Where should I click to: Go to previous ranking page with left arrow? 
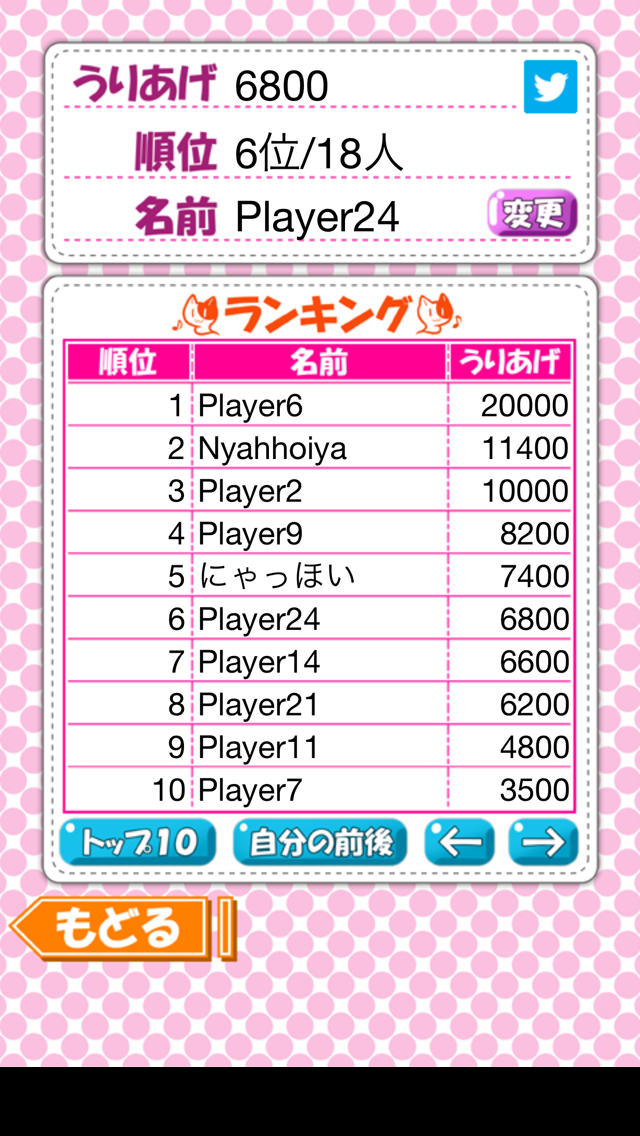459,842
